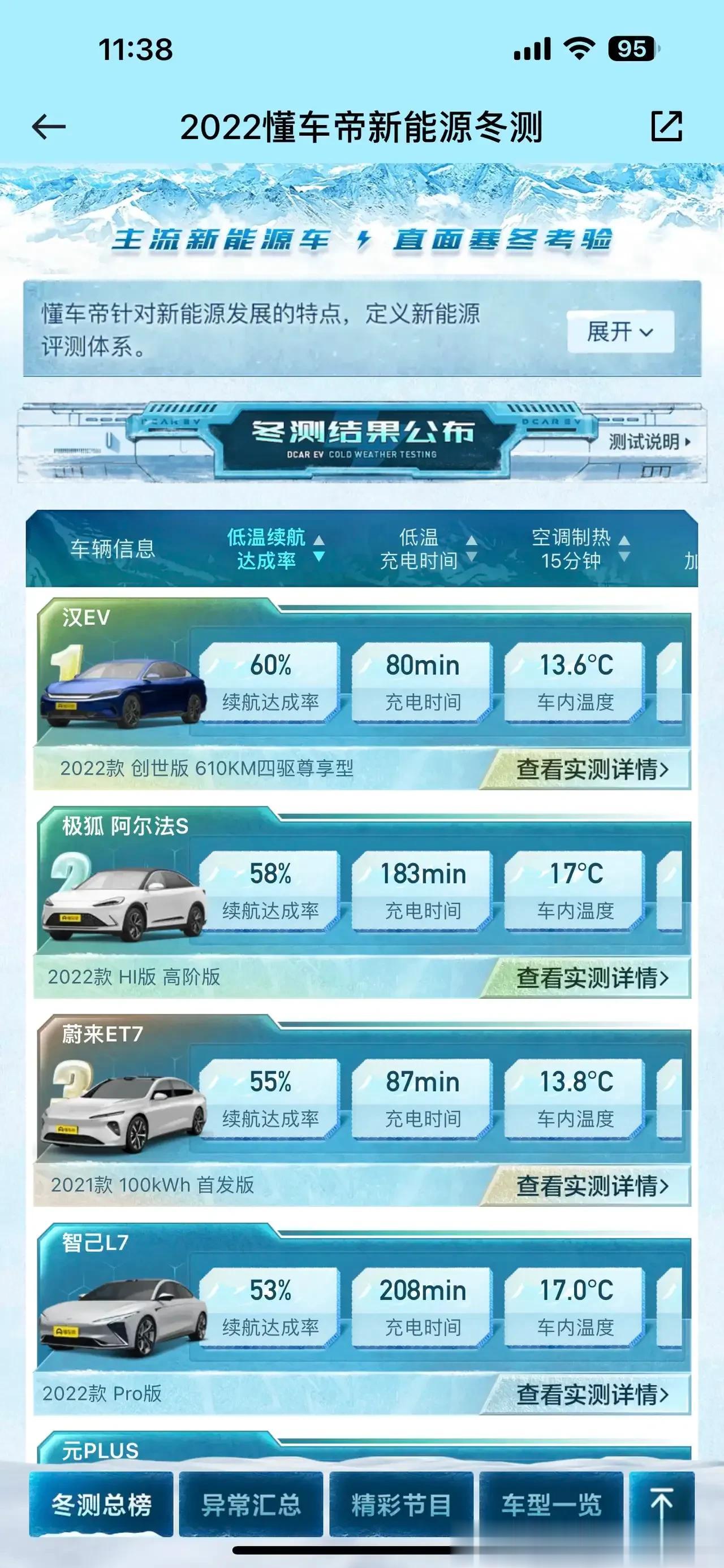This screenshot has width=724, height=1568.
Task: Go back using the top-left arrow
Action: pos(49,127)
